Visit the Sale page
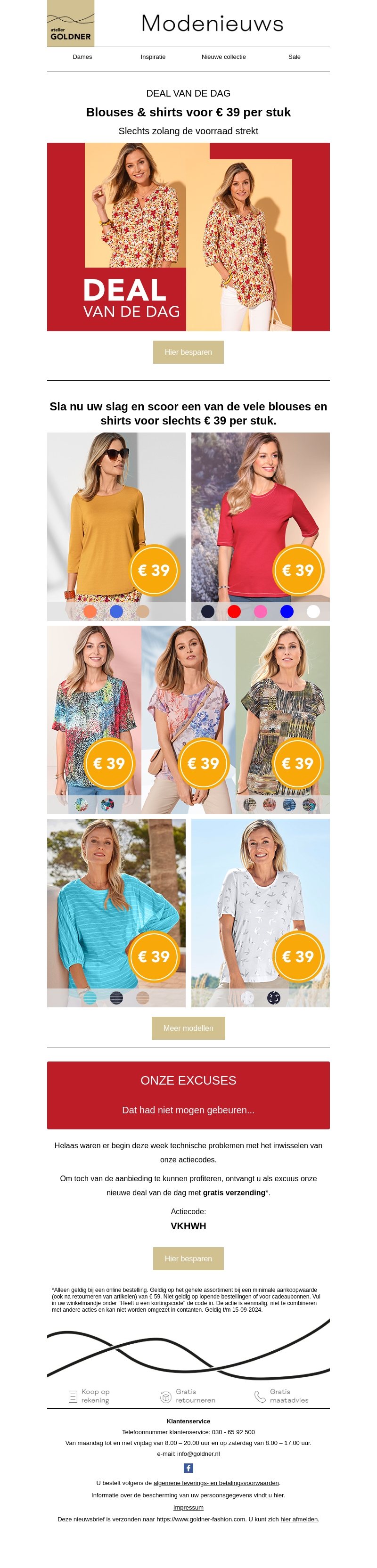Screen dimensions: 377x1568 tap(294, 57)
